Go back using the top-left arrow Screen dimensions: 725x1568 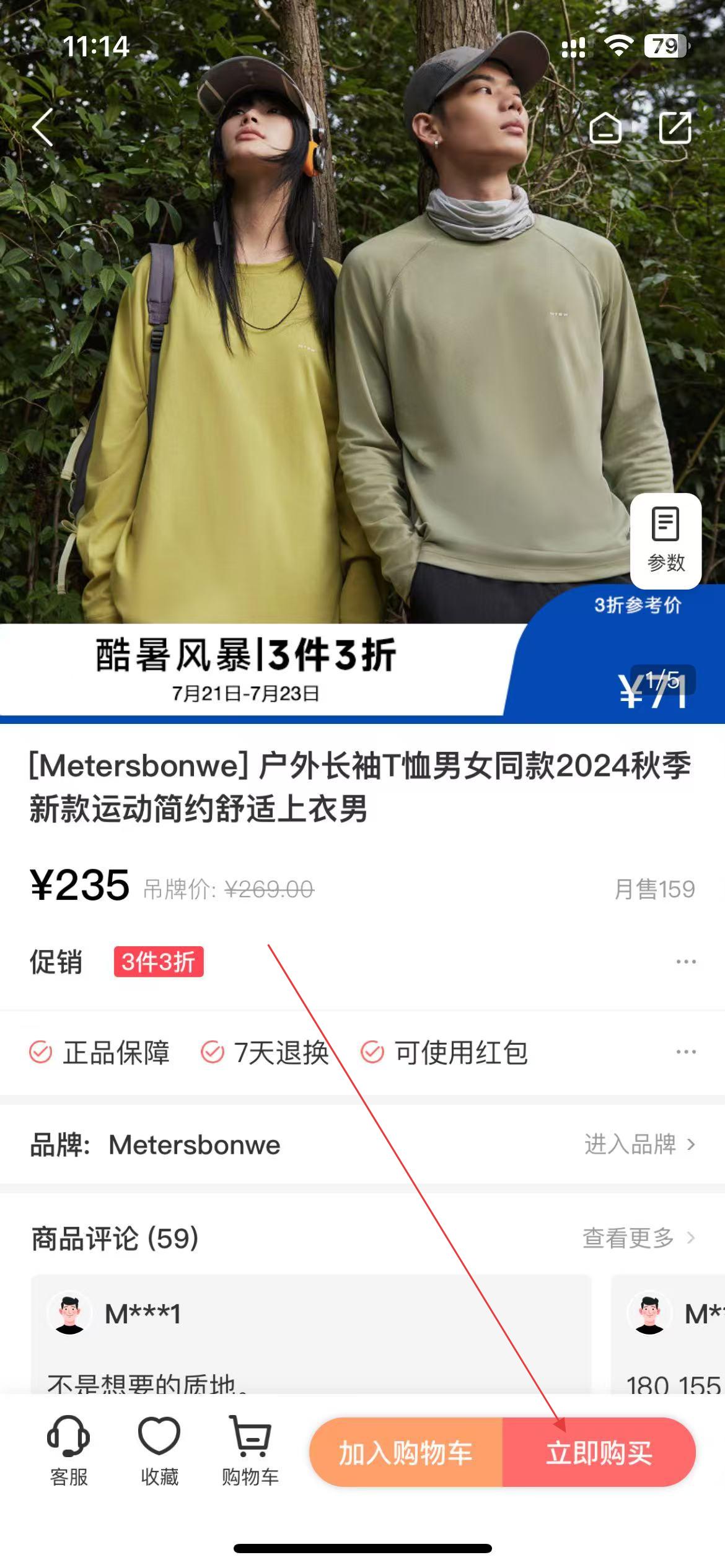point(43,128)
